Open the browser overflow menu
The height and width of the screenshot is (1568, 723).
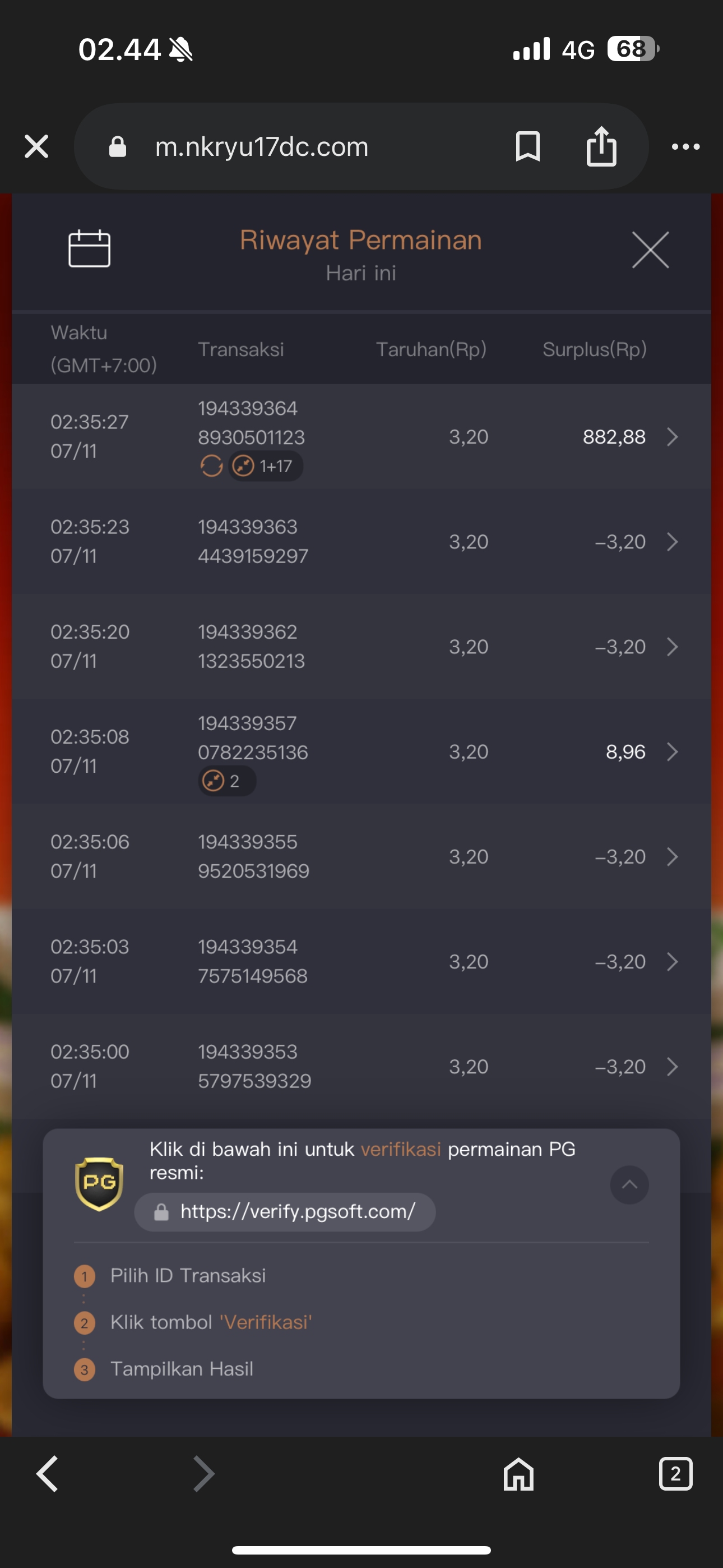[x=685, y=147]
